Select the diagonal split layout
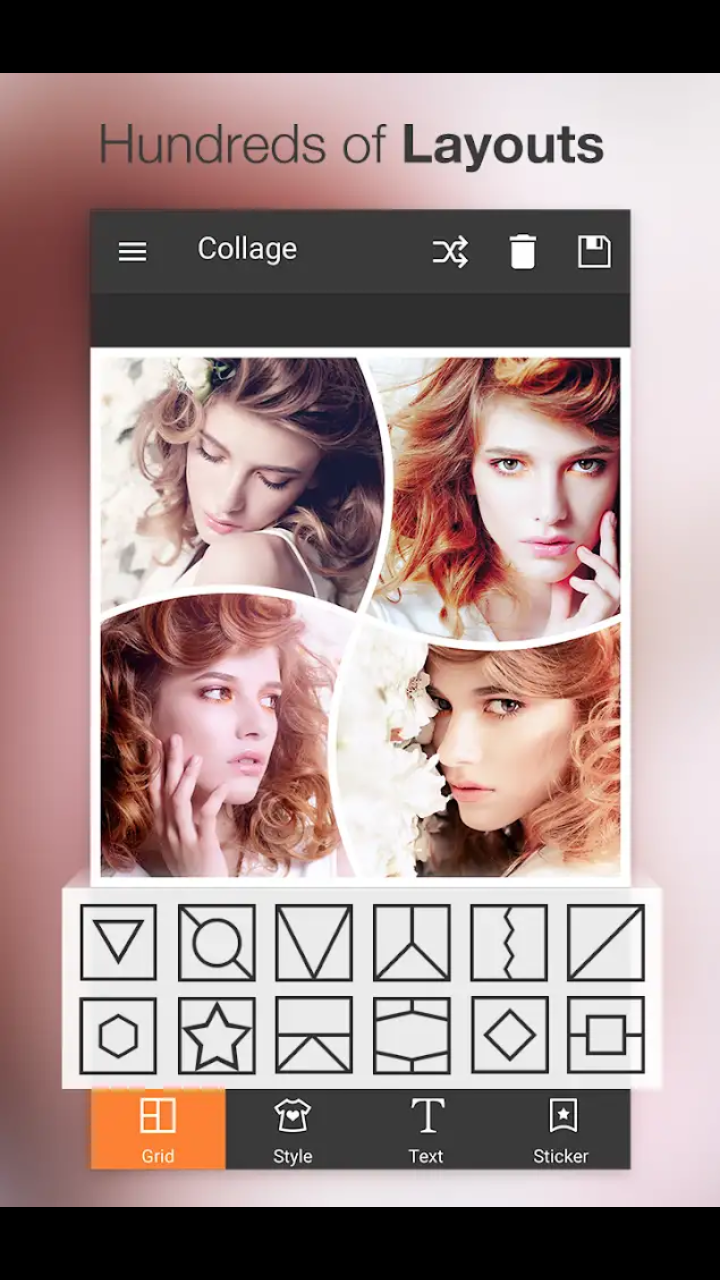The image size is (720, 1280). 608,941
